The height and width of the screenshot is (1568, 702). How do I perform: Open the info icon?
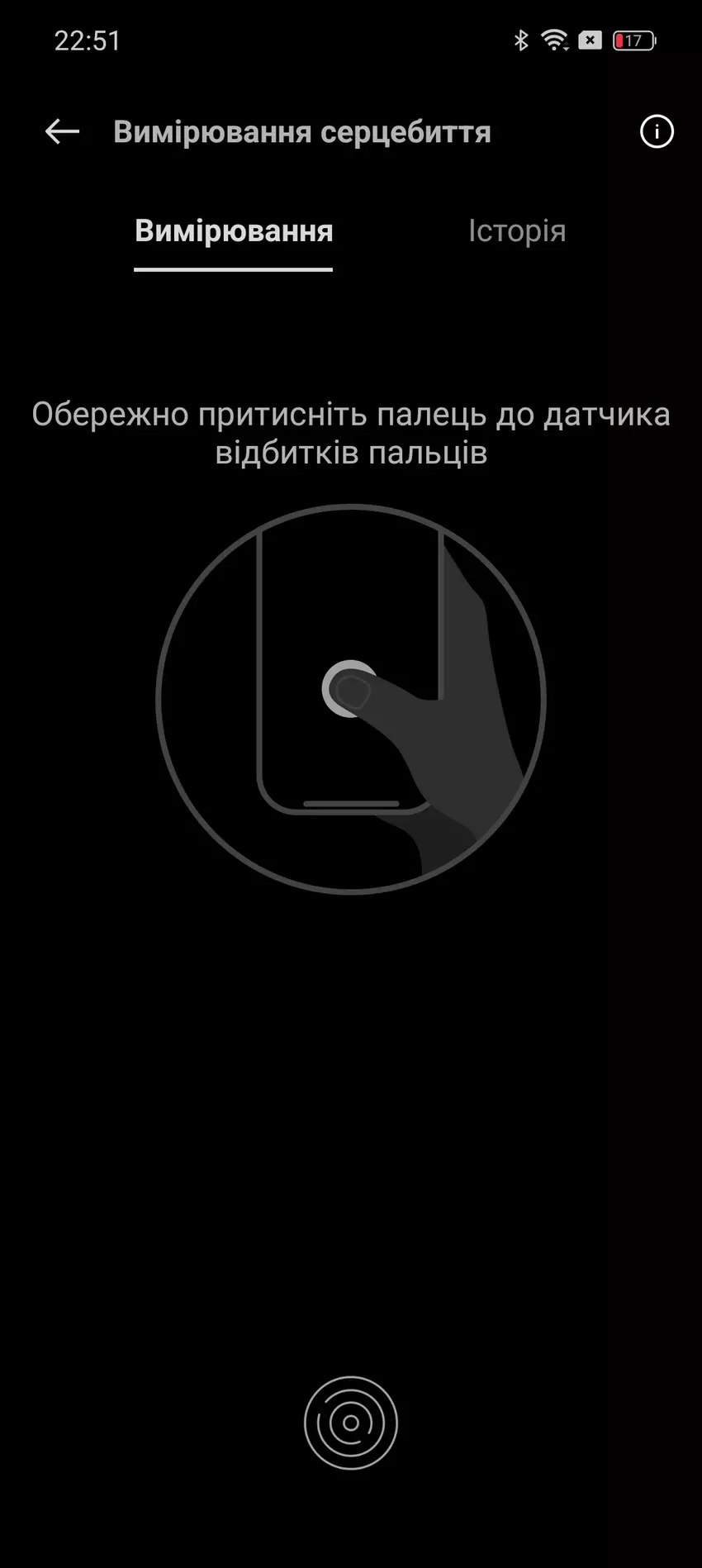[x=657, y=131]
